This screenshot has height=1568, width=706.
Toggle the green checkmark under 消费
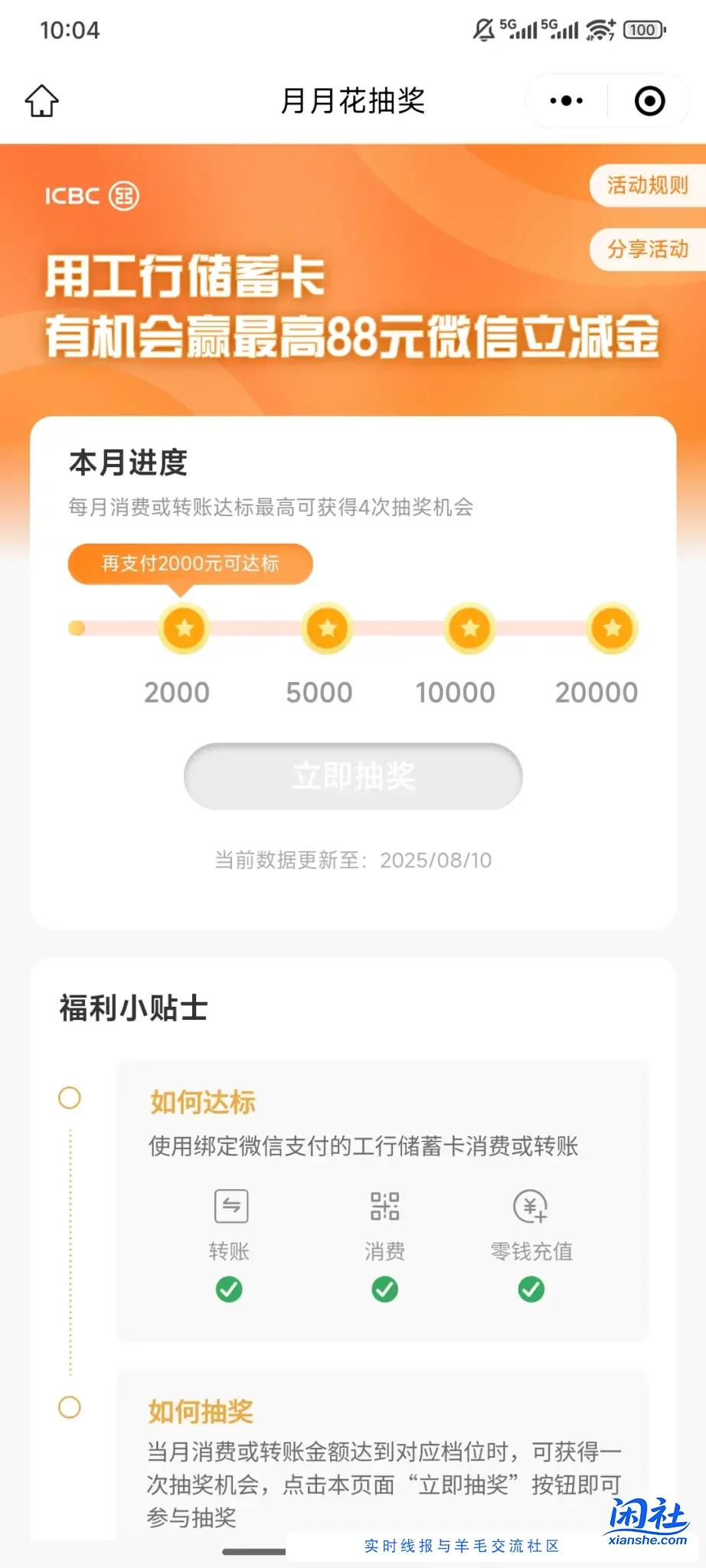(x=384, y=1289)
